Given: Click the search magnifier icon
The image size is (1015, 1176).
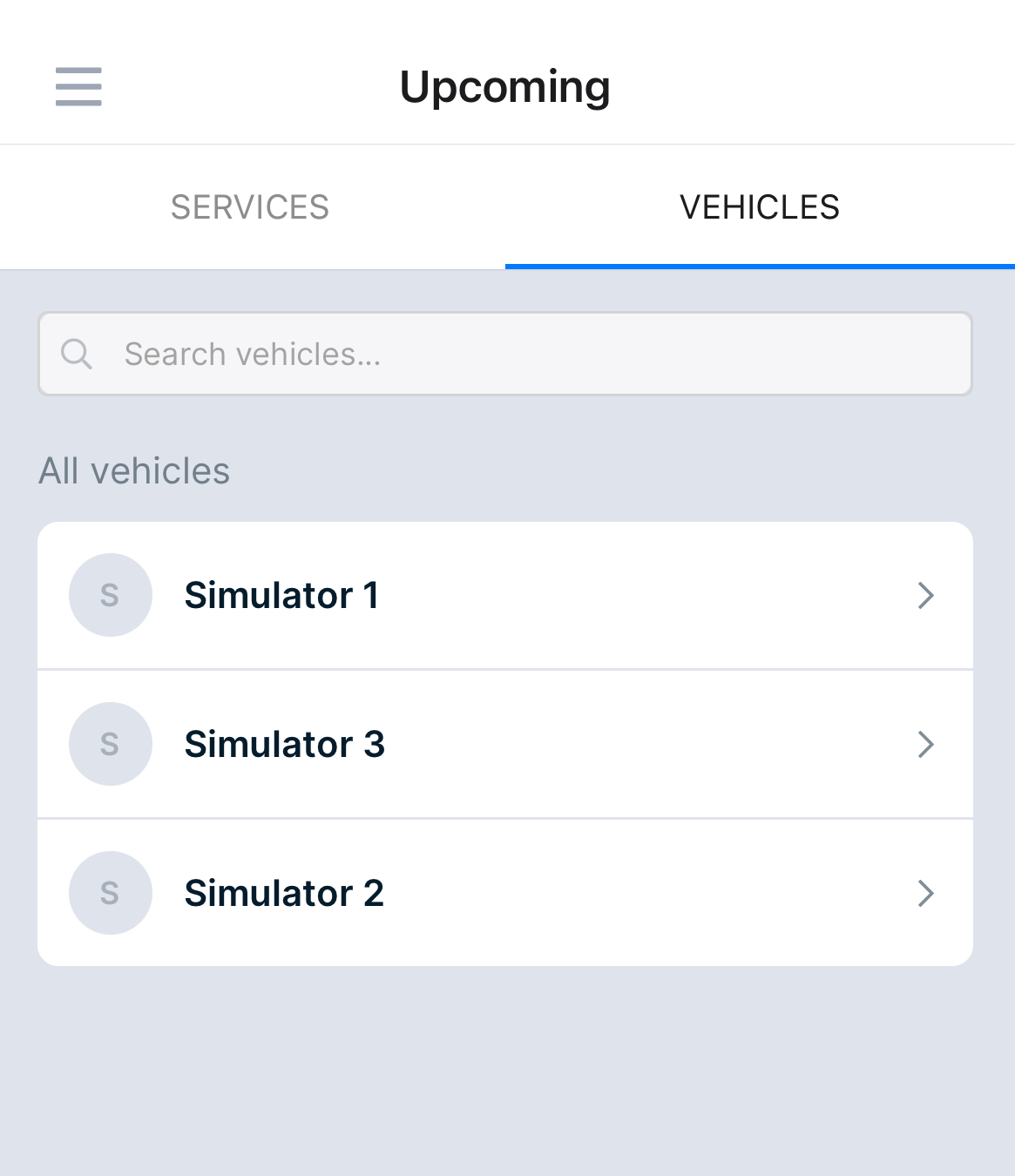Looking at the screenshot, I should [x=77, y=354].
